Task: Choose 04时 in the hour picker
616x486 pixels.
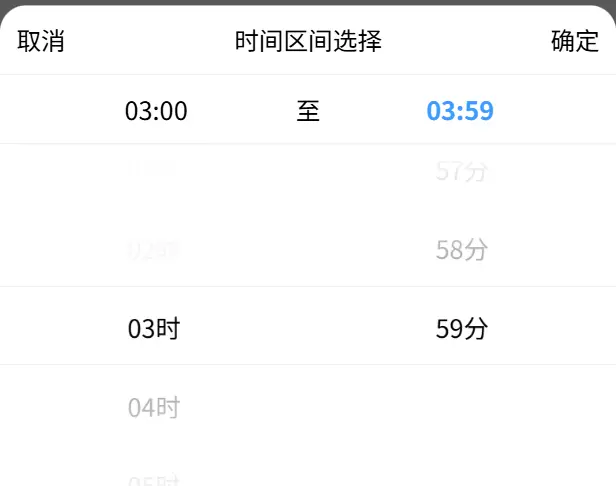Action: [154, 408]
